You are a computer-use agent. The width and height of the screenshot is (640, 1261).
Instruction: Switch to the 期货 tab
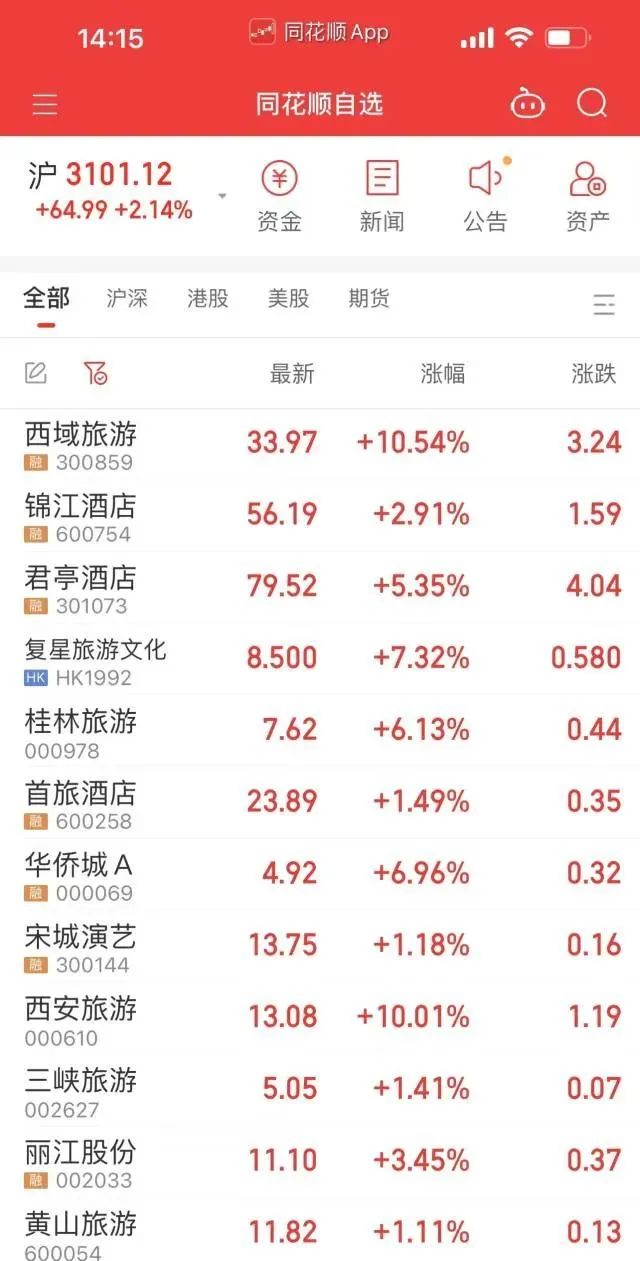point(369,298)
